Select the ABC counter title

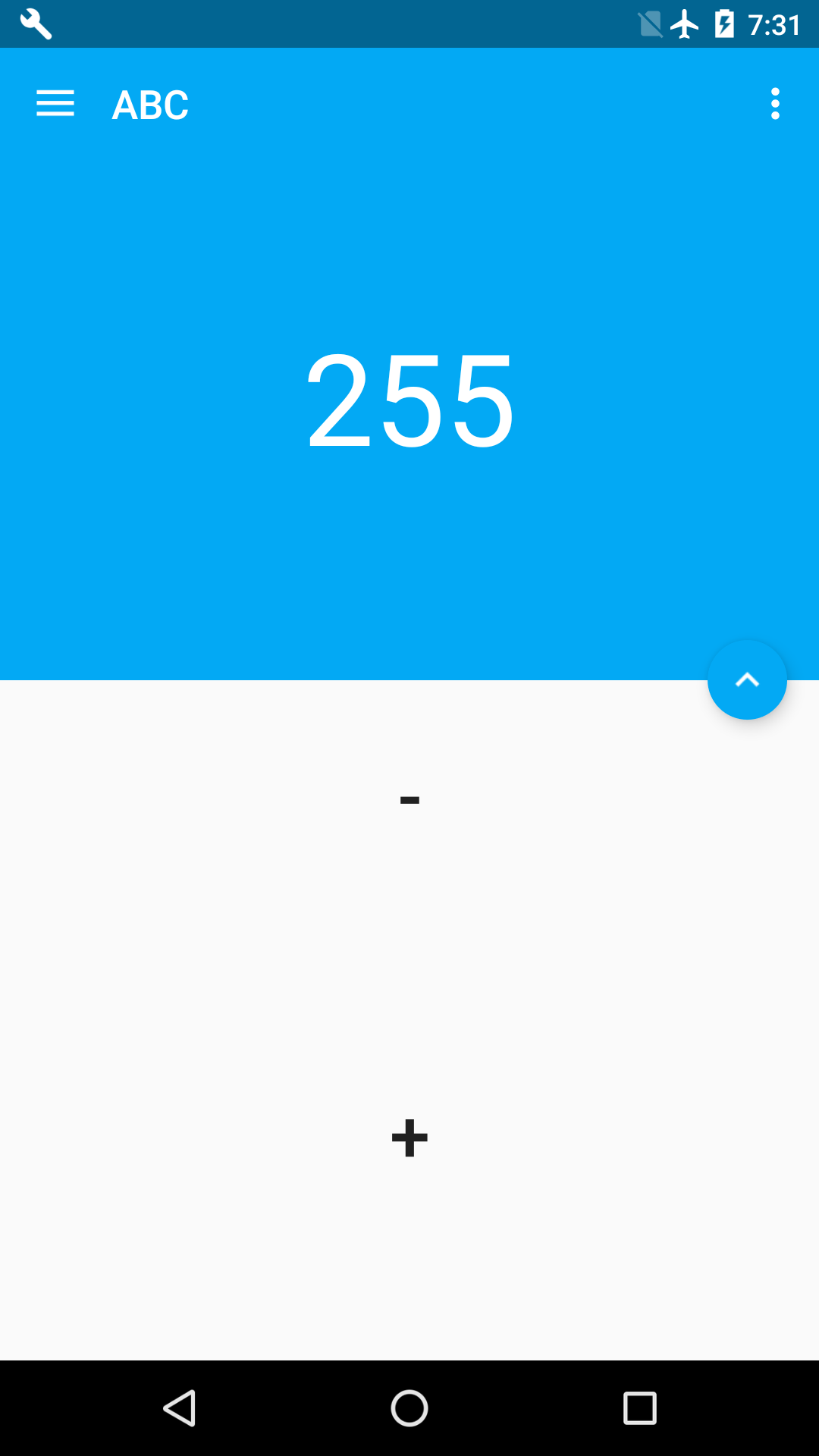(151, 104)
